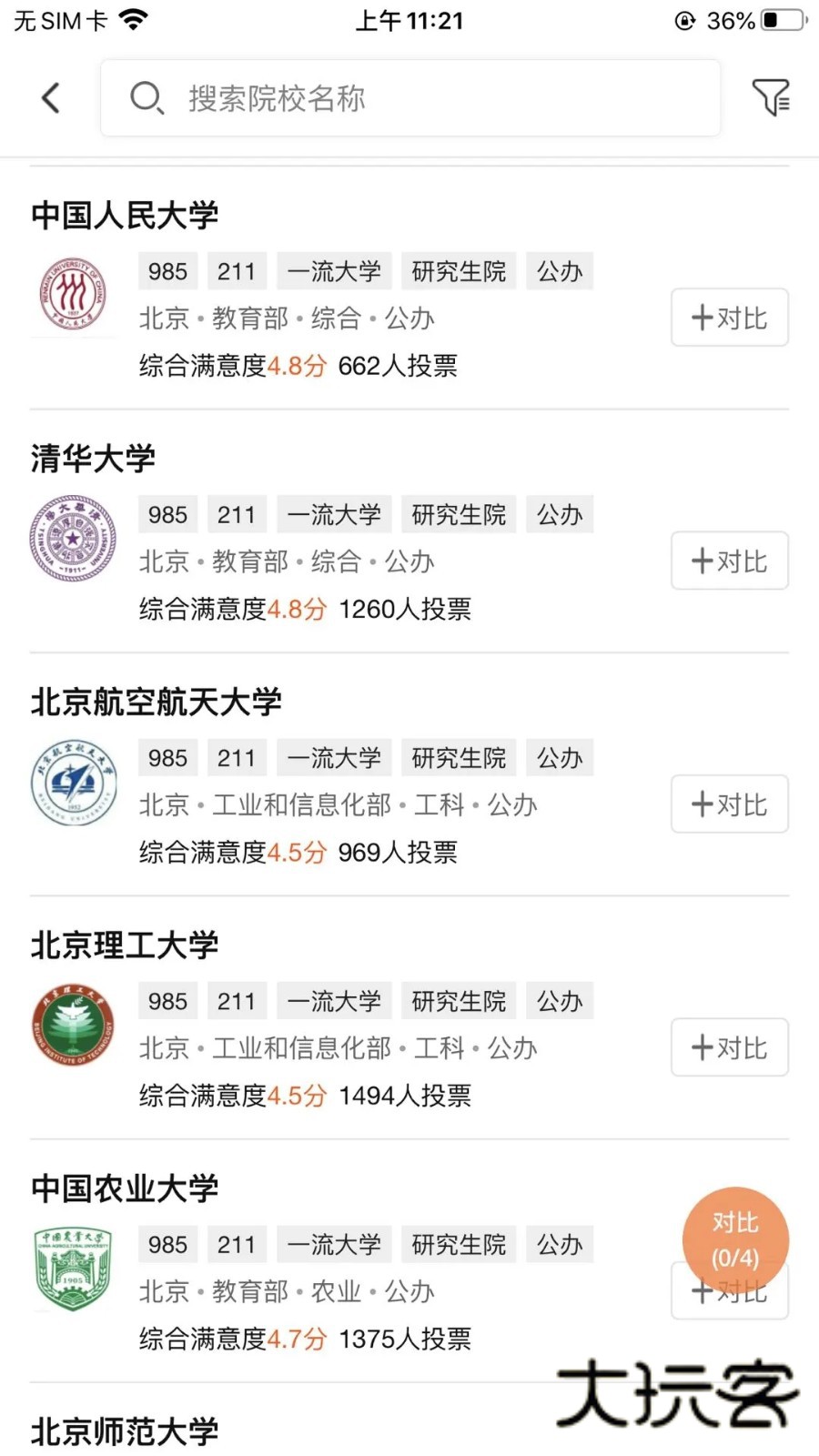Open 北京师范大学 details
Screen dimensions: 819x1456
[x=123, y=1431]
